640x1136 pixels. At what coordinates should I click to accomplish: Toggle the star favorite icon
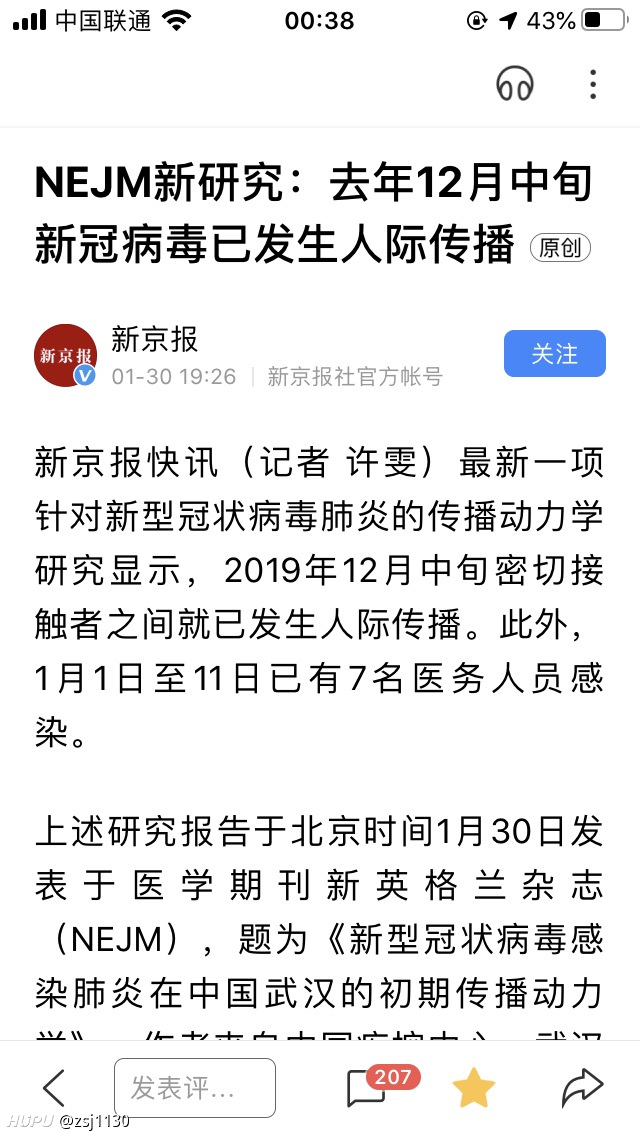(474, 1087)
